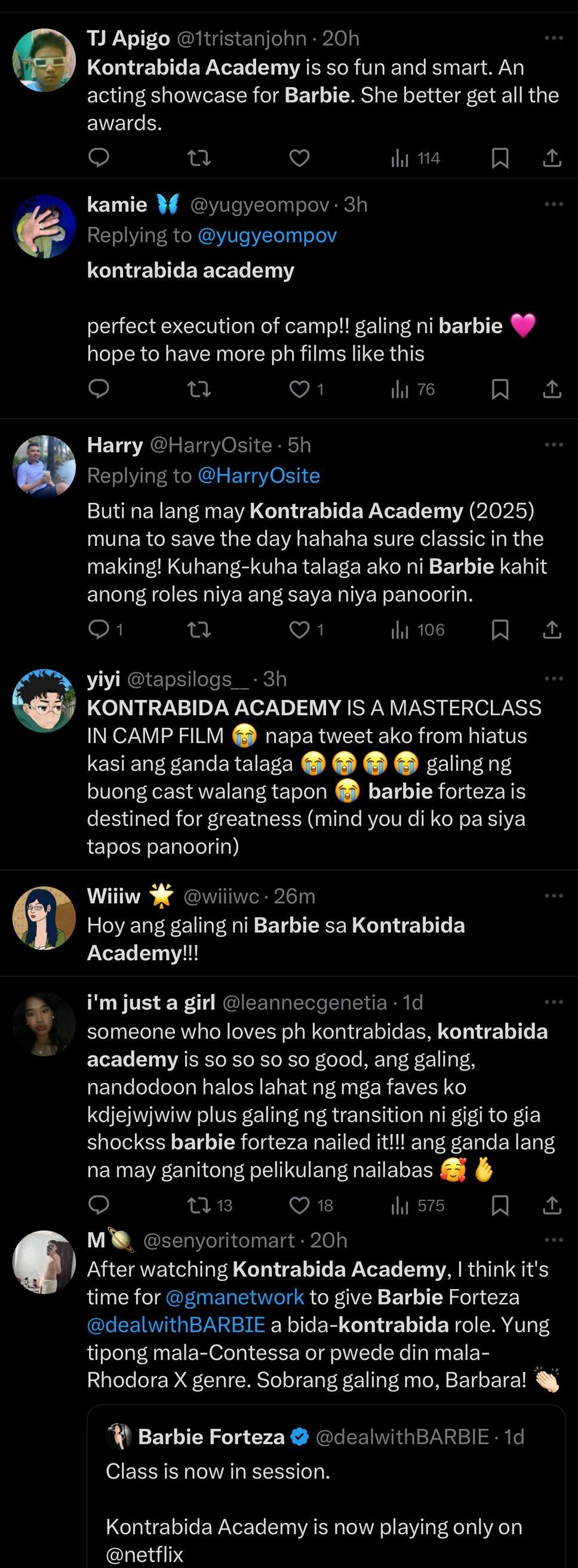Open more options on kamie's tweet
The image size is (578, 1568).
pyautogui.click(x=553, y=204)
